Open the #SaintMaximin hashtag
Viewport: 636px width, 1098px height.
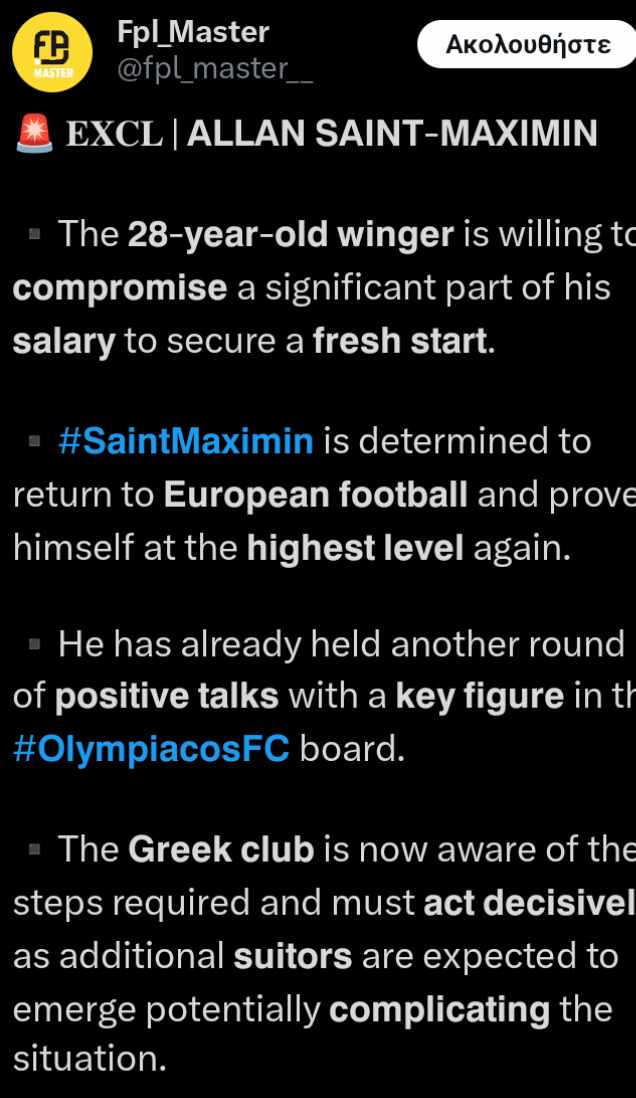186,441
